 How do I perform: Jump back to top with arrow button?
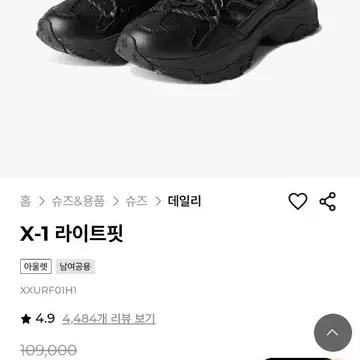333,333
